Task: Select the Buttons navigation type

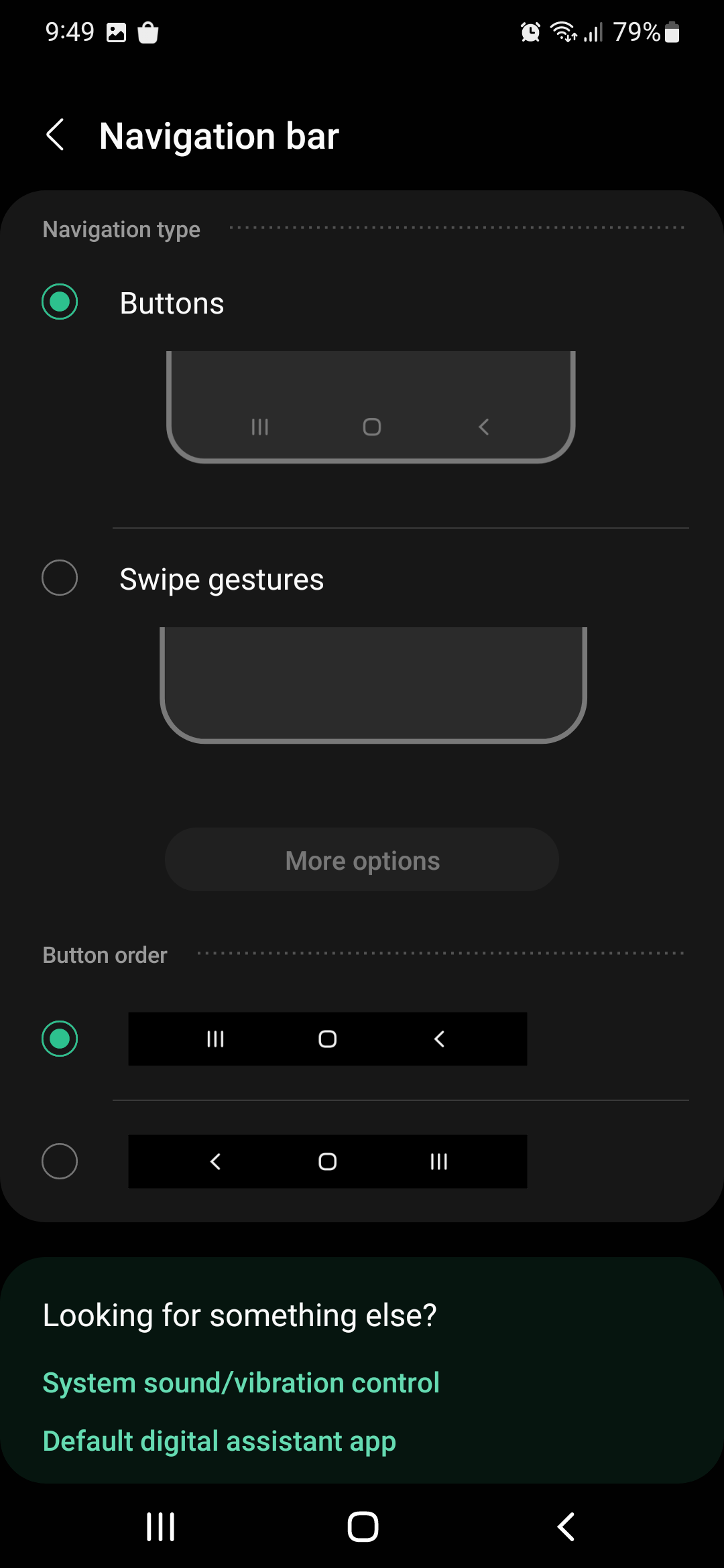Action: click(60, 302)
